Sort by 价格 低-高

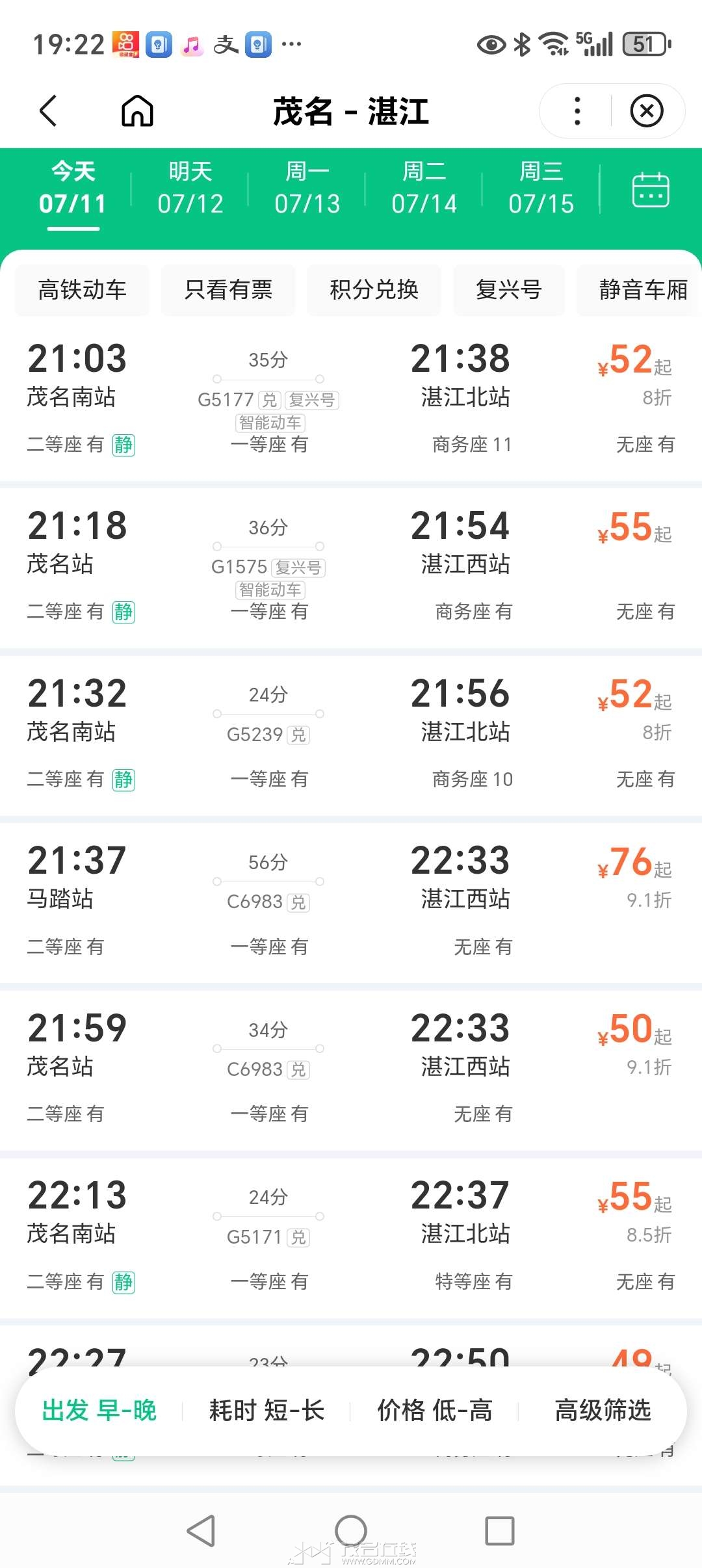click(x=435, y=1411)
